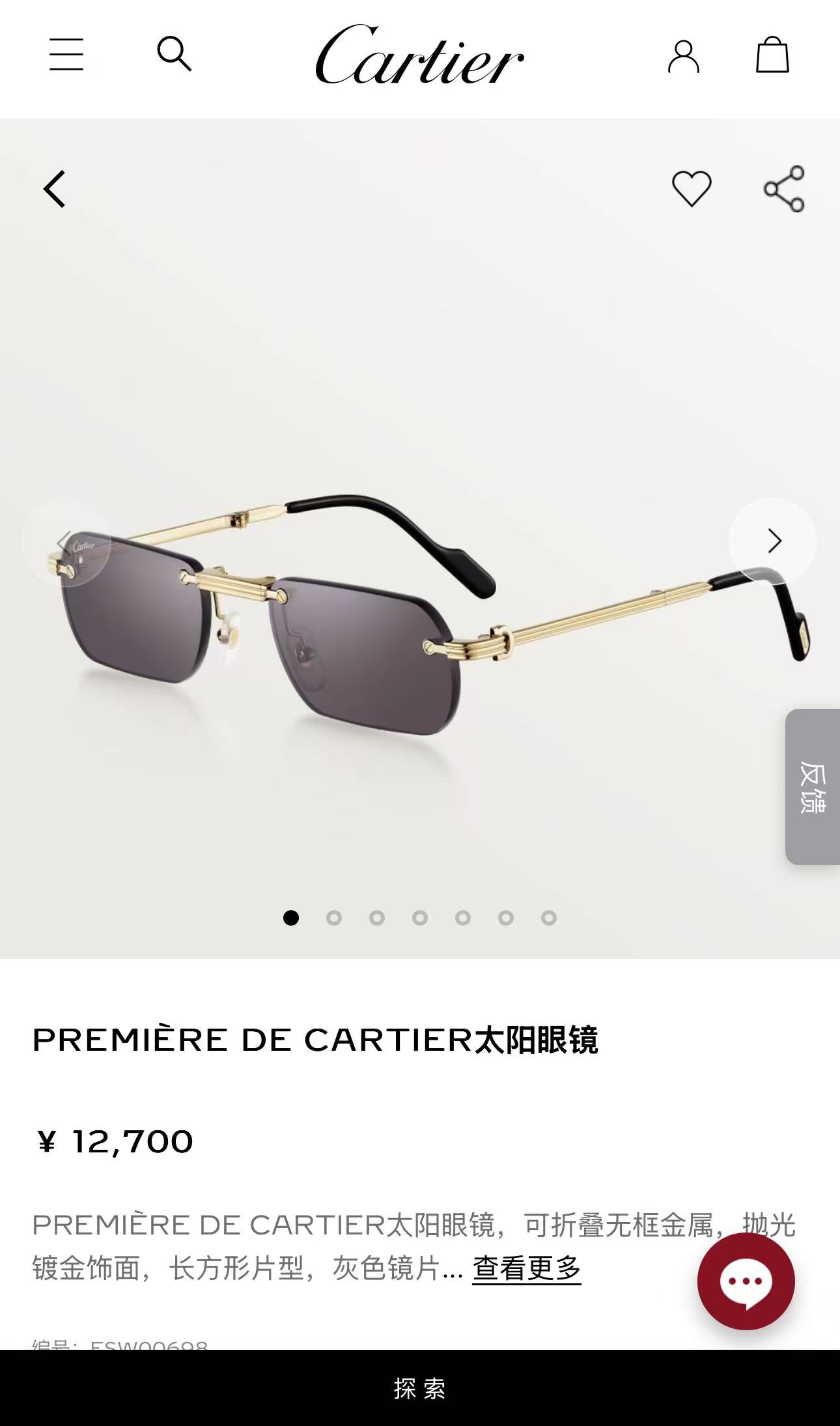Open the search icon
This screenshot has width=840, height=1426.
tap(175, 53)
